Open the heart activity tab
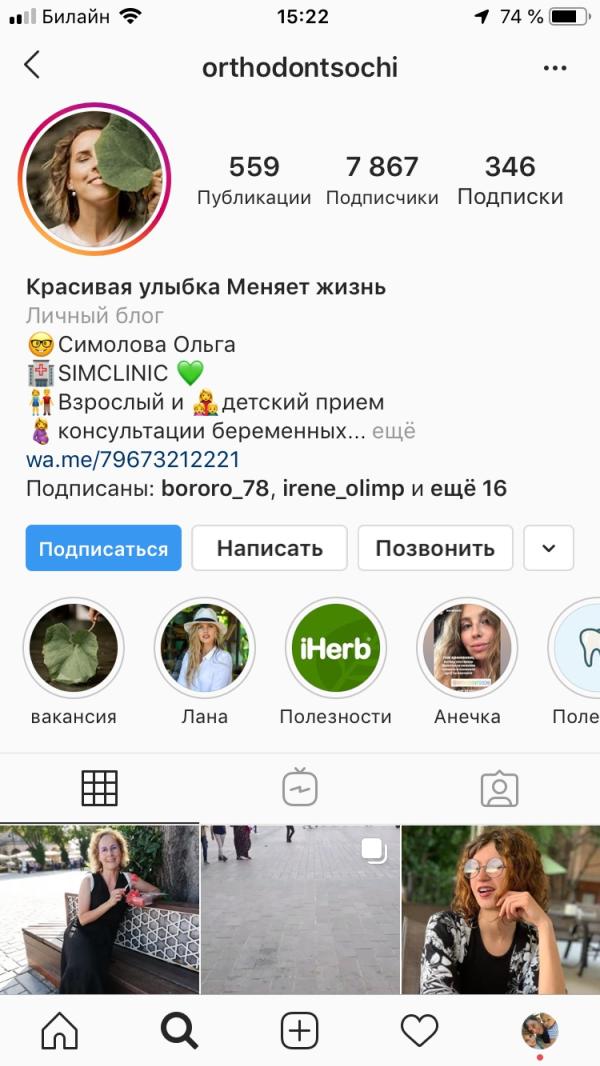Screen dimensions: 600x1066 pos(419,1031)
